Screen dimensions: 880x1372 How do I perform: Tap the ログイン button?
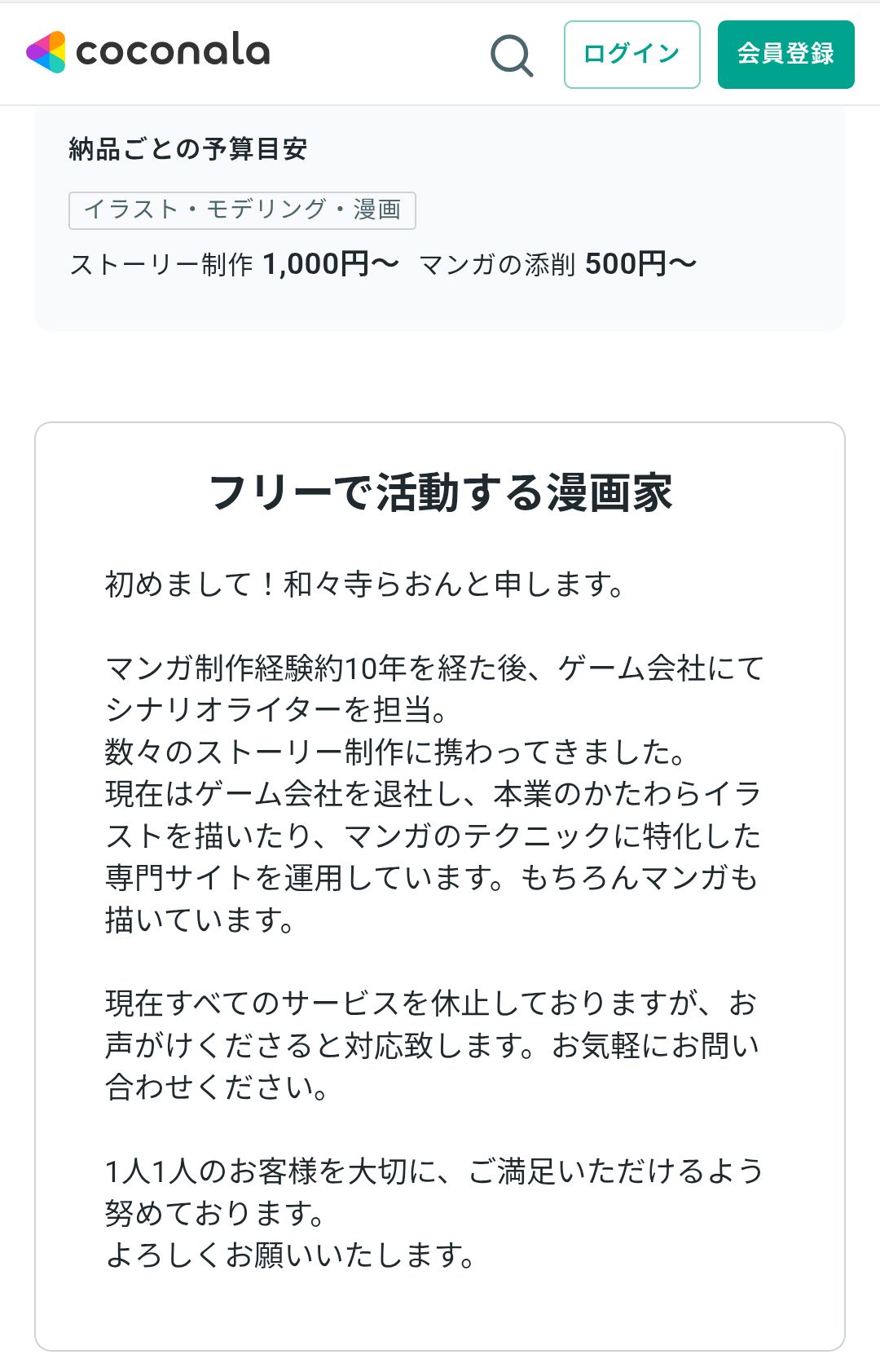[x=631, y=55]
